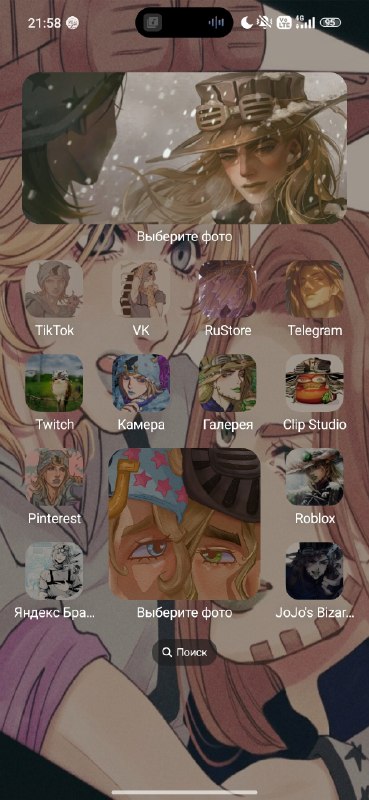Image resolution: width=369 pixels, height=800 pixels.
Task: Open the Яндекс Браузер app
Action: pyautogui.click(x=54, y=571)
